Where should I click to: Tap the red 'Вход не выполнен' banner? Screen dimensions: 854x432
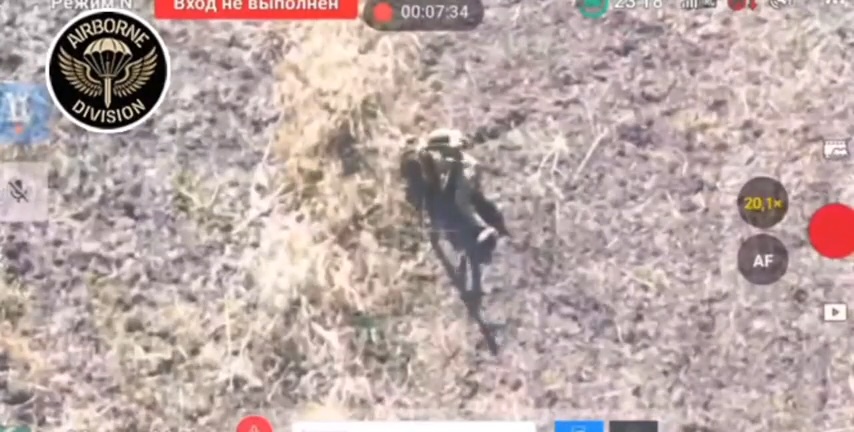point(257,7)
